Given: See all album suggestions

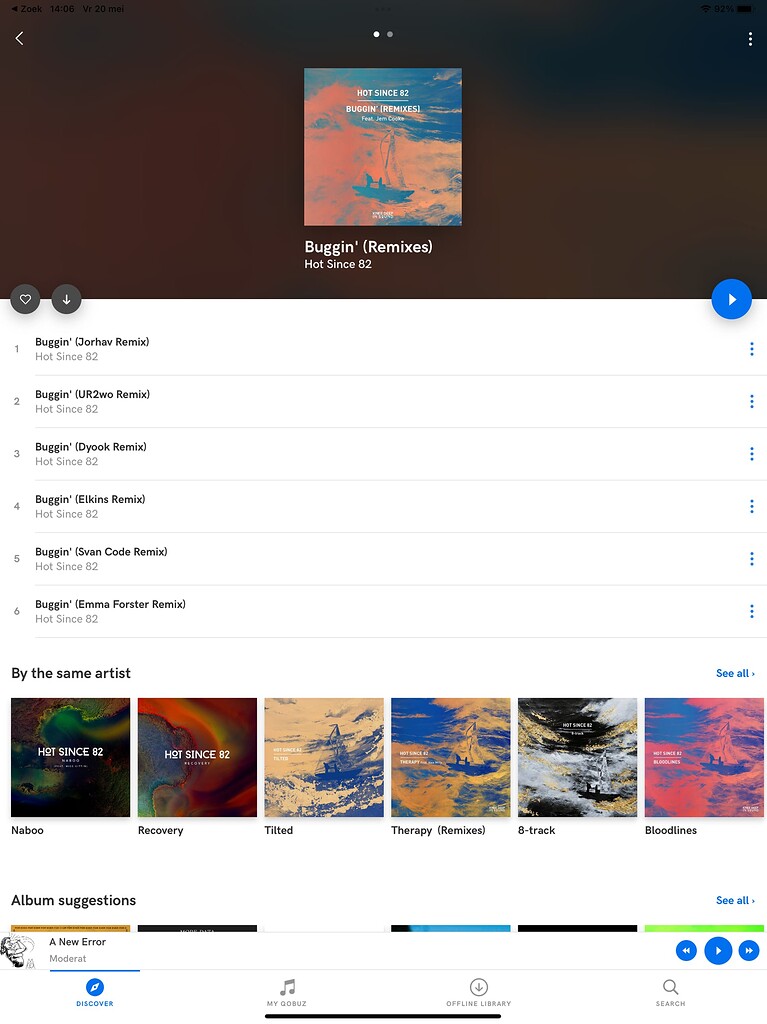Looking at the screenshot, I should point(735,901).
